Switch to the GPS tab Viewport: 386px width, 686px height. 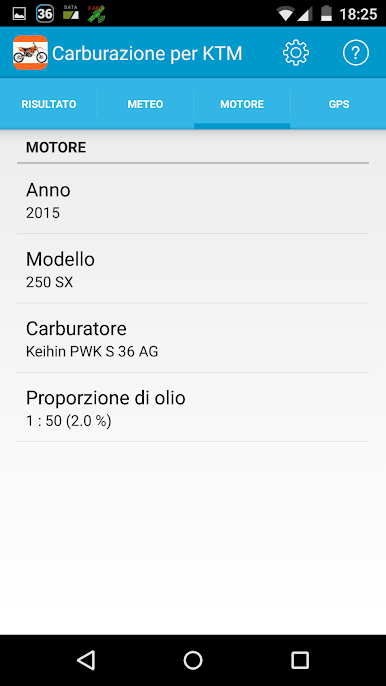click(339, 104)
